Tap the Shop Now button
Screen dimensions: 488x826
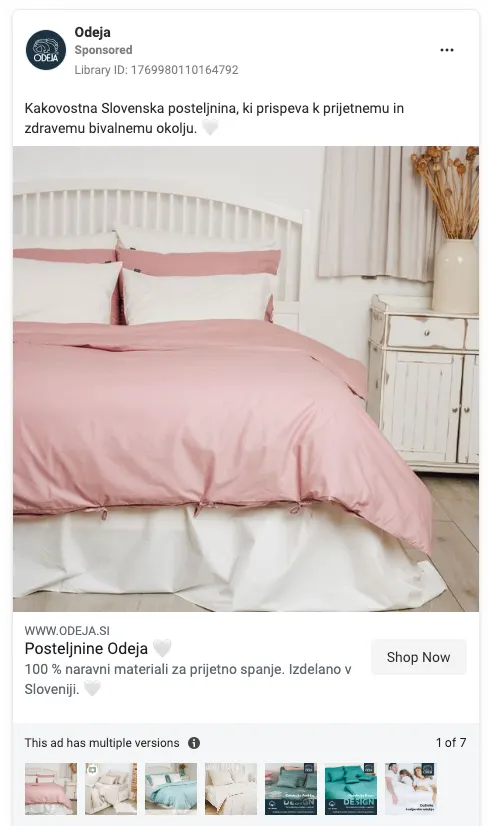coord(418,657)
